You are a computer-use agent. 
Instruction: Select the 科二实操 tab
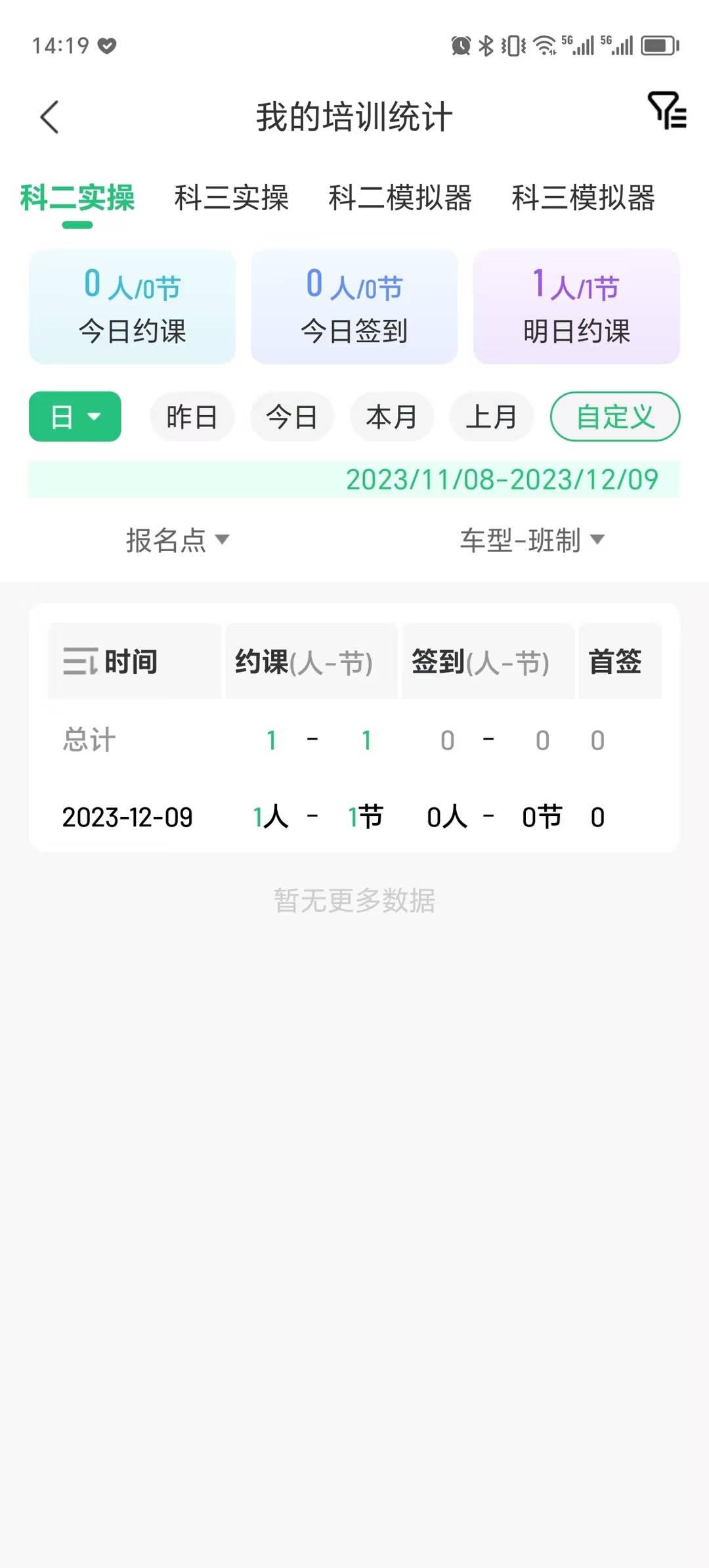pos(77,198)
